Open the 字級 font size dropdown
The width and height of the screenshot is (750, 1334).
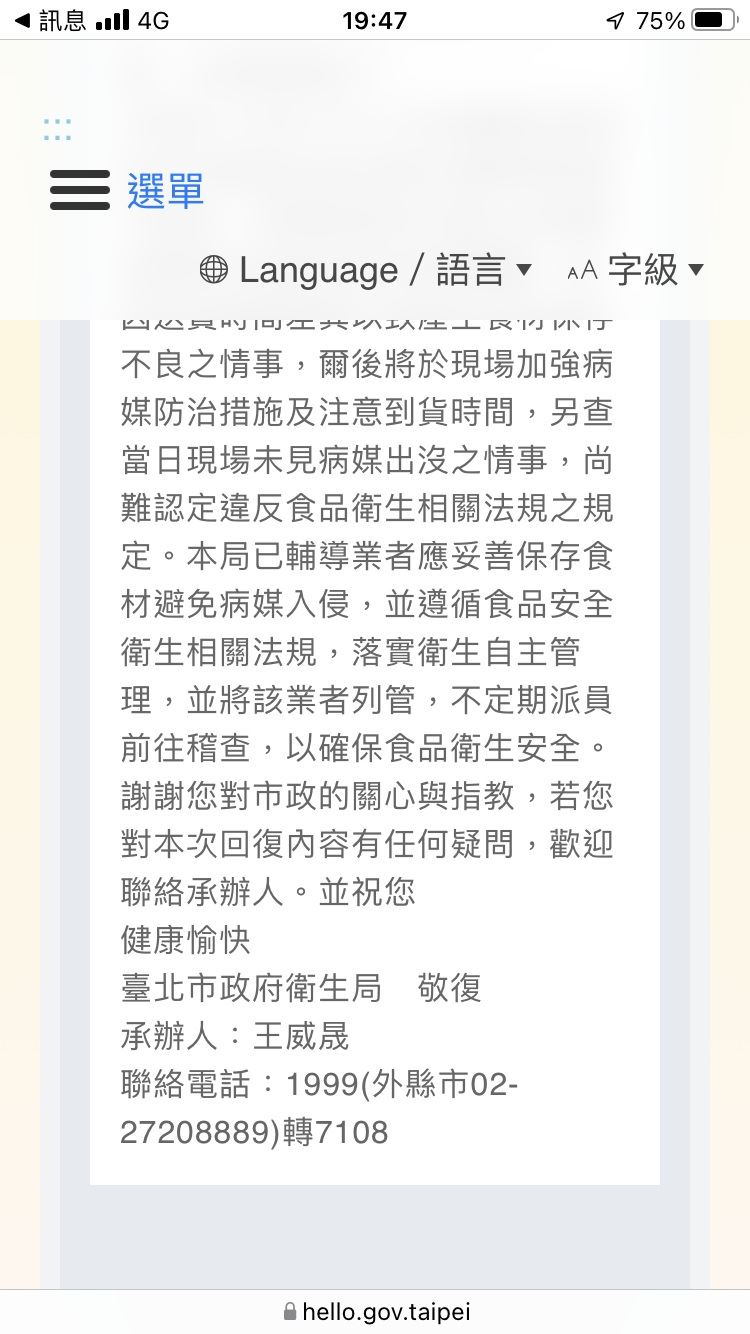pos(636,270)
